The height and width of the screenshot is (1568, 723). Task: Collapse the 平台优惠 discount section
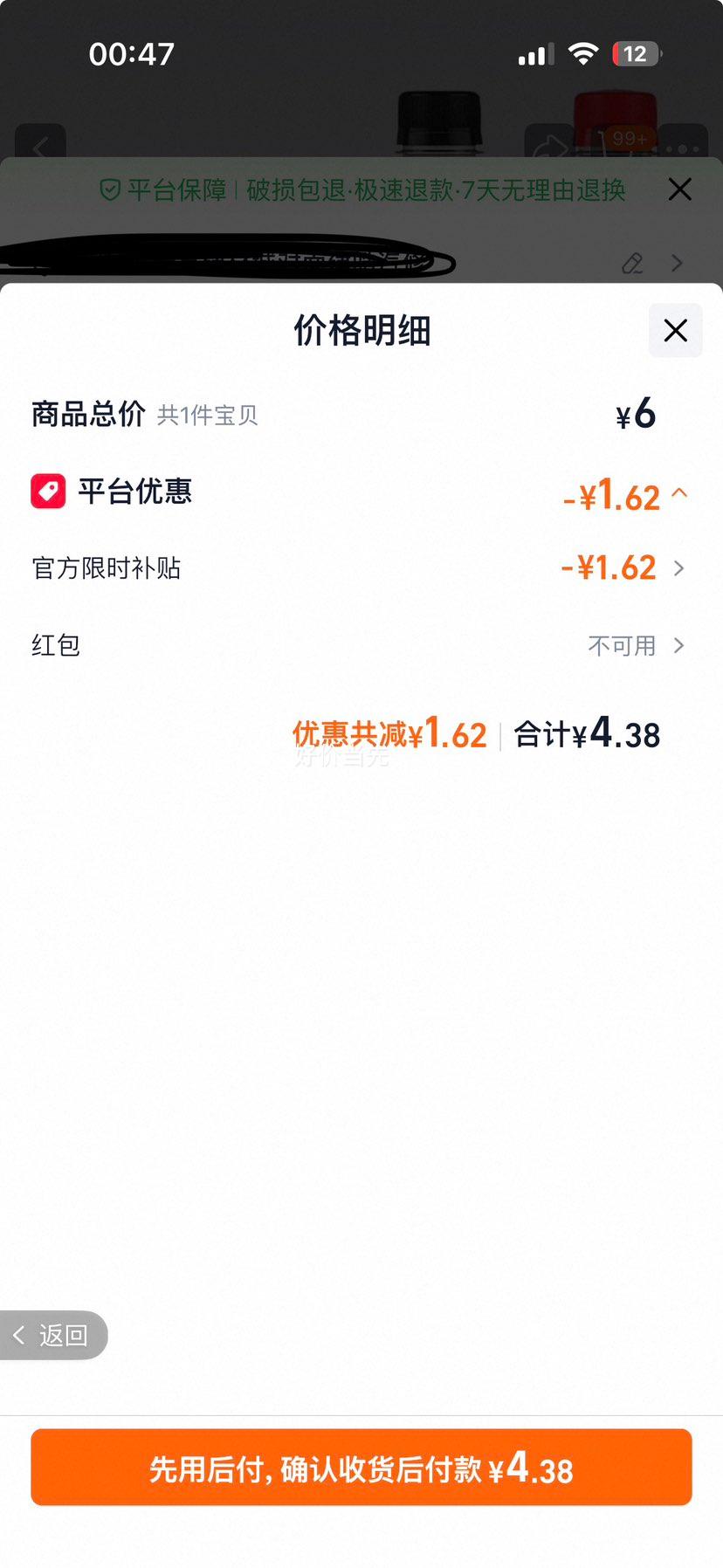tap(679, 494)
